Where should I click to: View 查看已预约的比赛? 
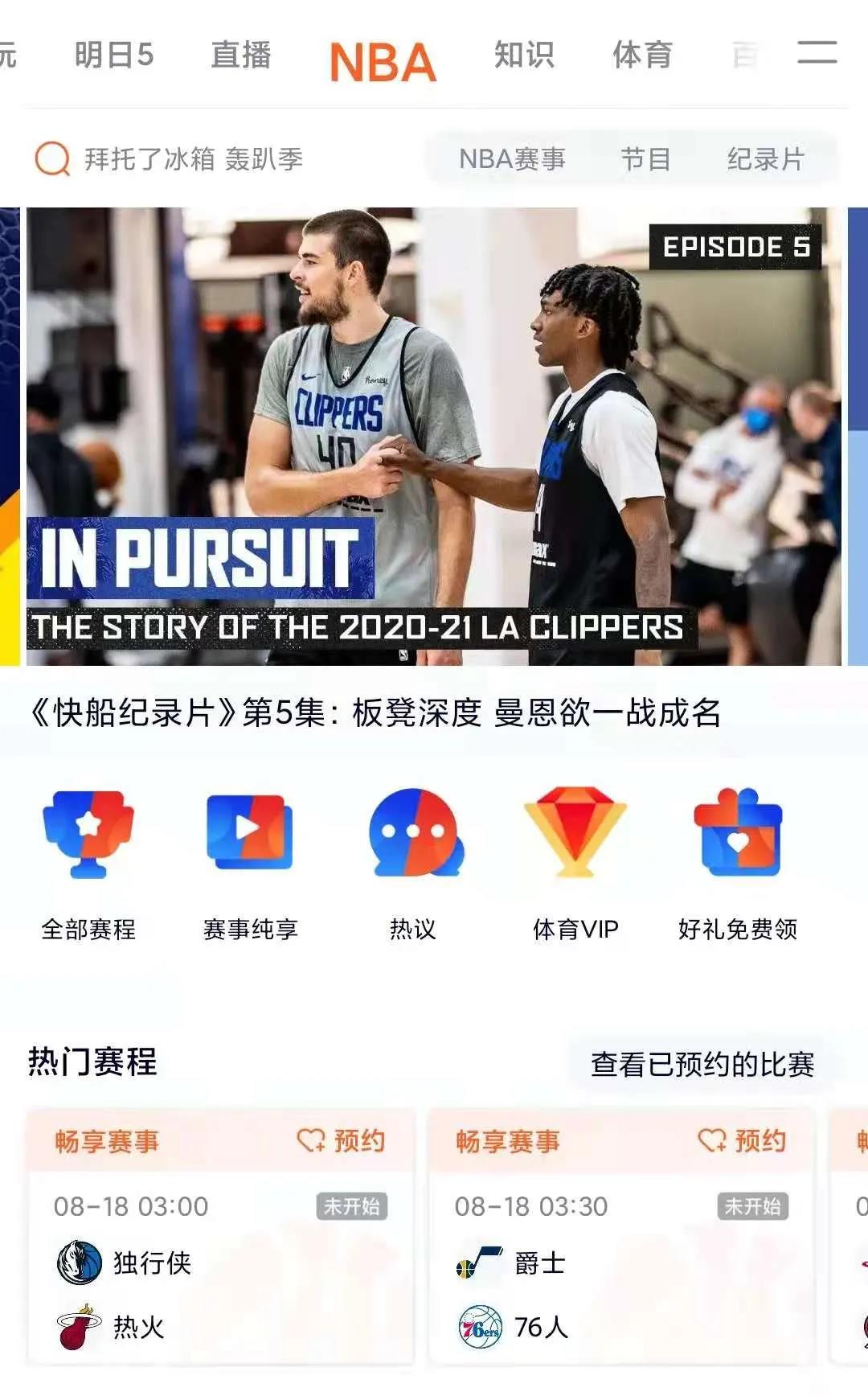(x=702, y=1065)
